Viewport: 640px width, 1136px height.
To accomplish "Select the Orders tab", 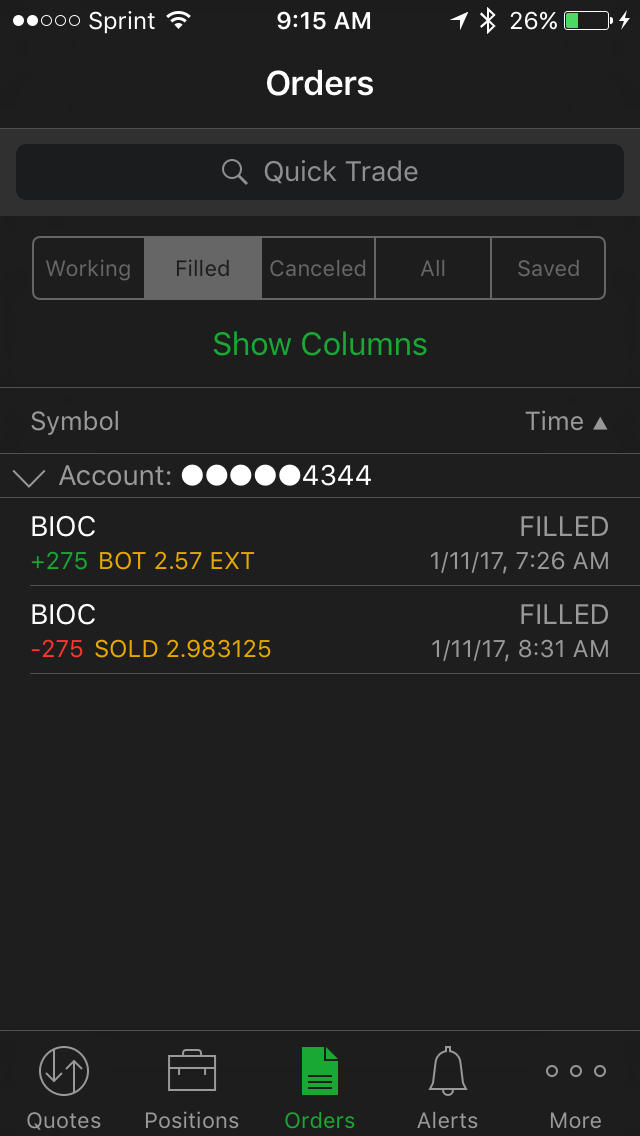I will click(x=320, y=1086).
